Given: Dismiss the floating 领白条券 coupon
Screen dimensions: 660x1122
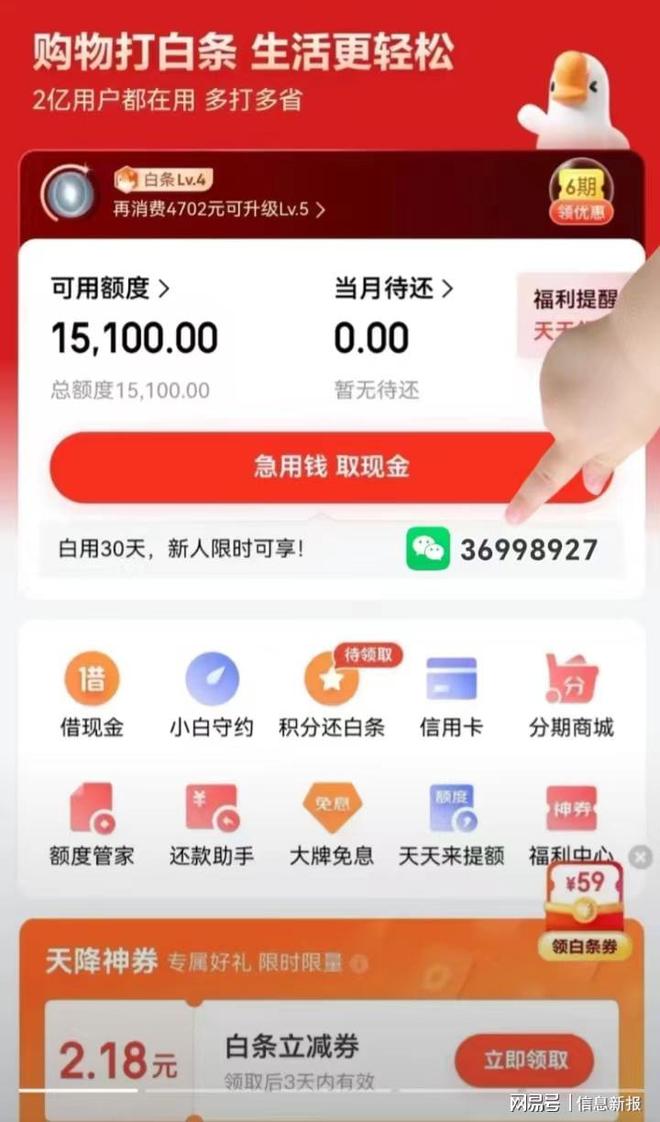Looking at the screenshot, I should point(641,857).
